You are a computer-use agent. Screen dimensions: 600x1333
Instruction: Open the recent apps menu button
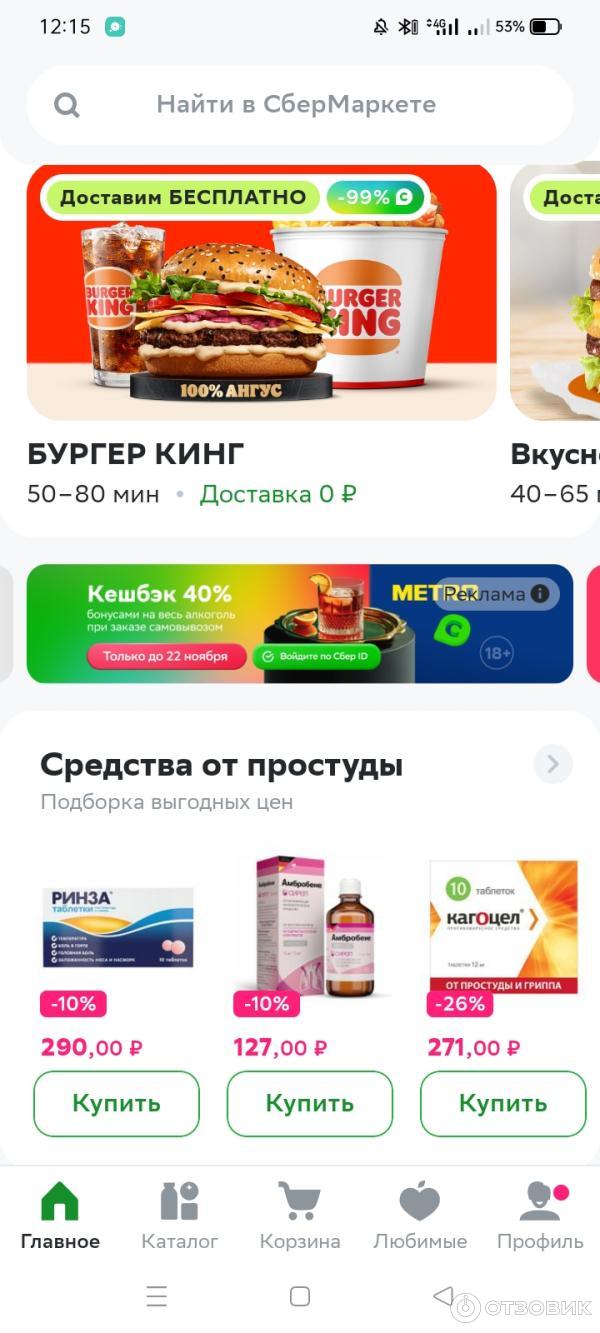pyautogui.click(x=157, y=1296)
